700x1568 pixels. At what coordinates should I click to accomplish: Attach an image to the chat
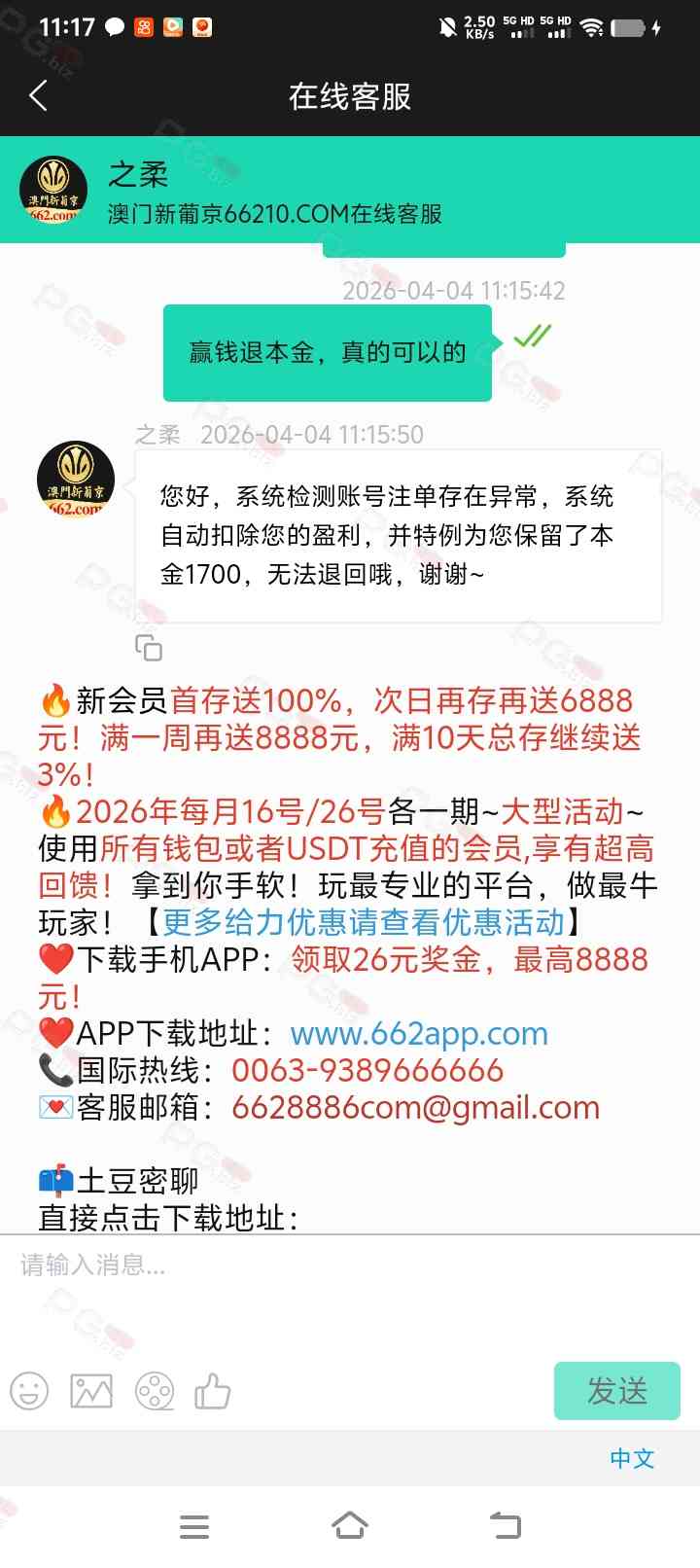(91, 1392)
